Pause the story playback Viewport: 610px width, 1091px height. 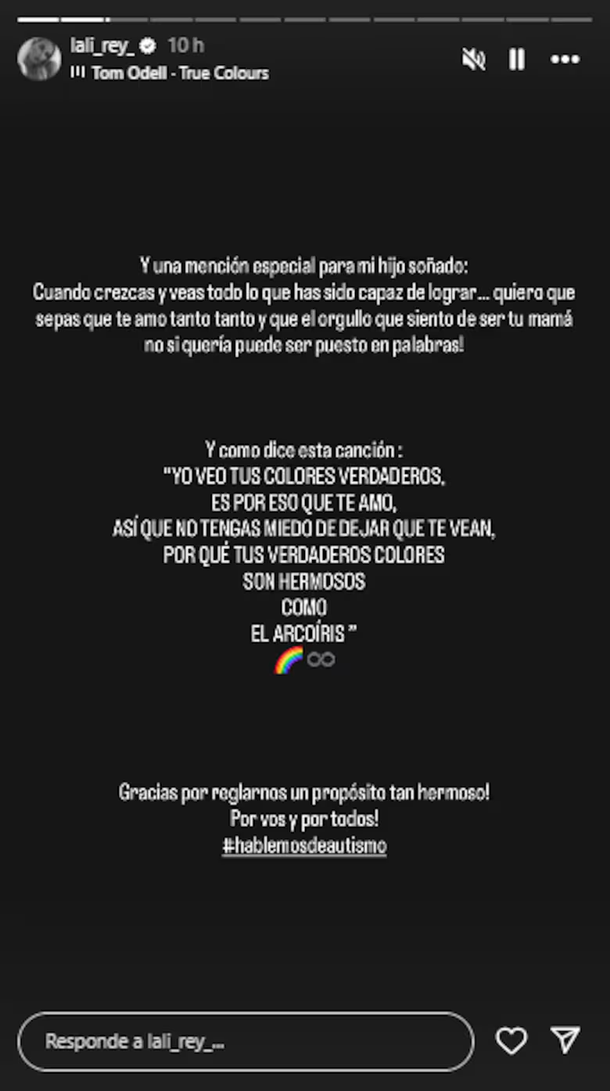[x=517, y=59]
